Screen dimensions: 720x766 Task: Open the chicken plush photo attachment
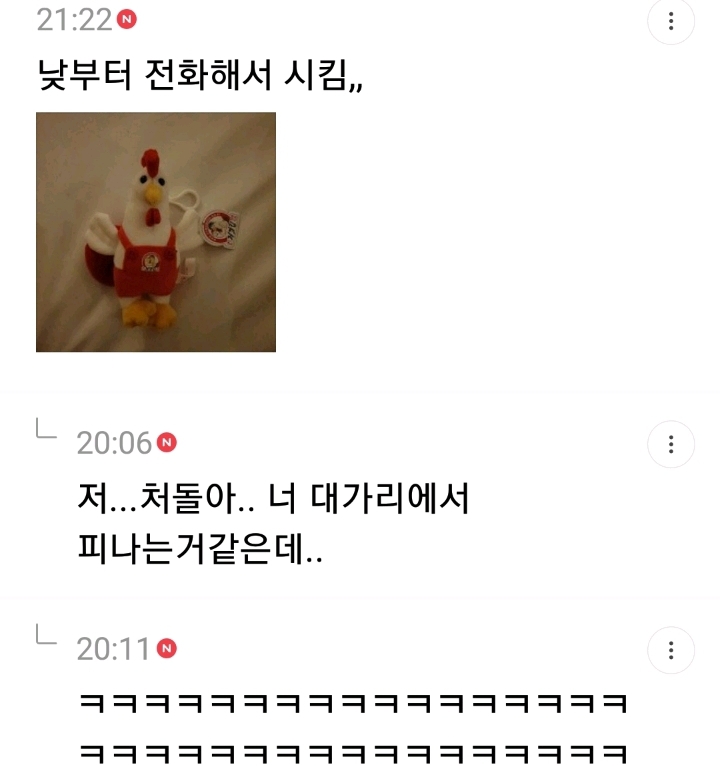156,232
